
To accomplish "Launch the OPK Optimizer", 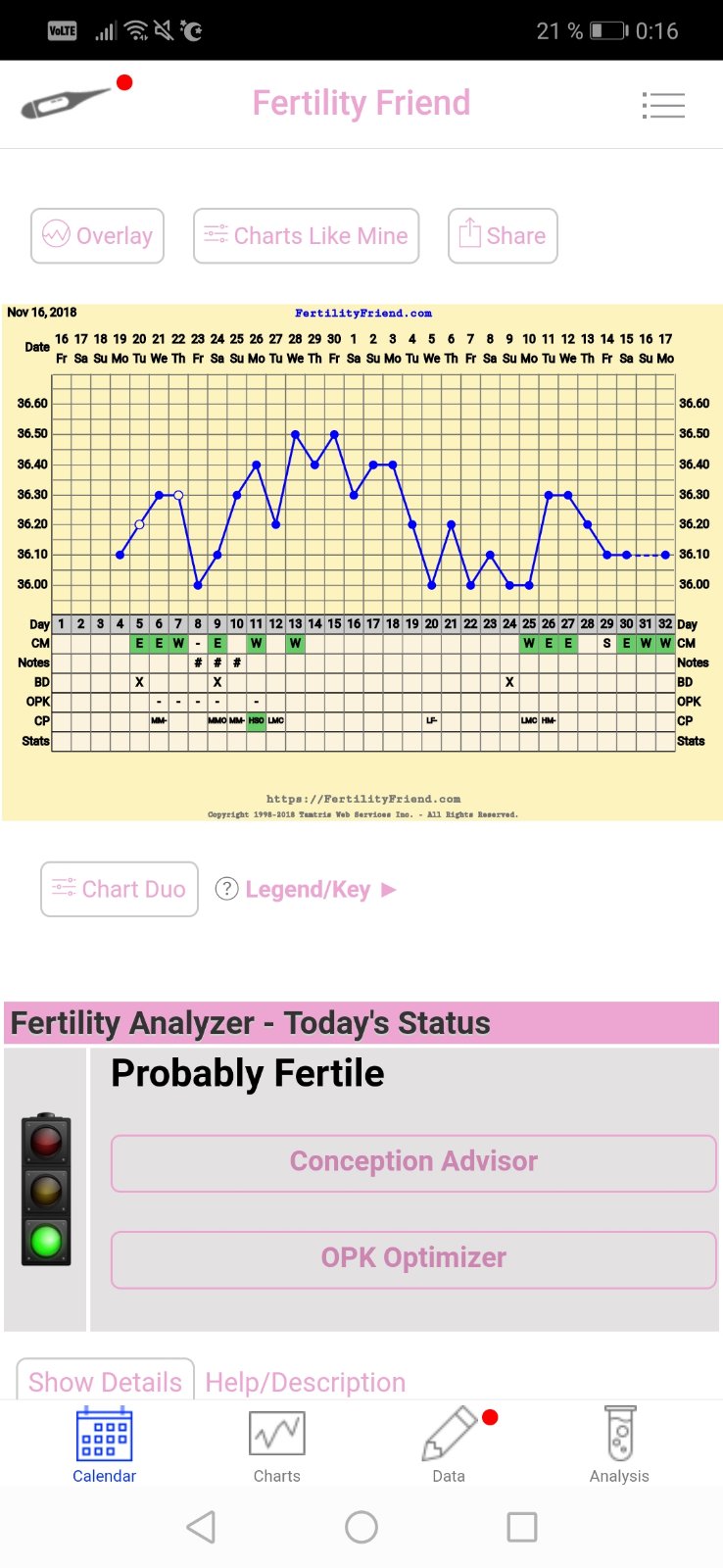I will pyautogui.click(x=413, y=1258).
